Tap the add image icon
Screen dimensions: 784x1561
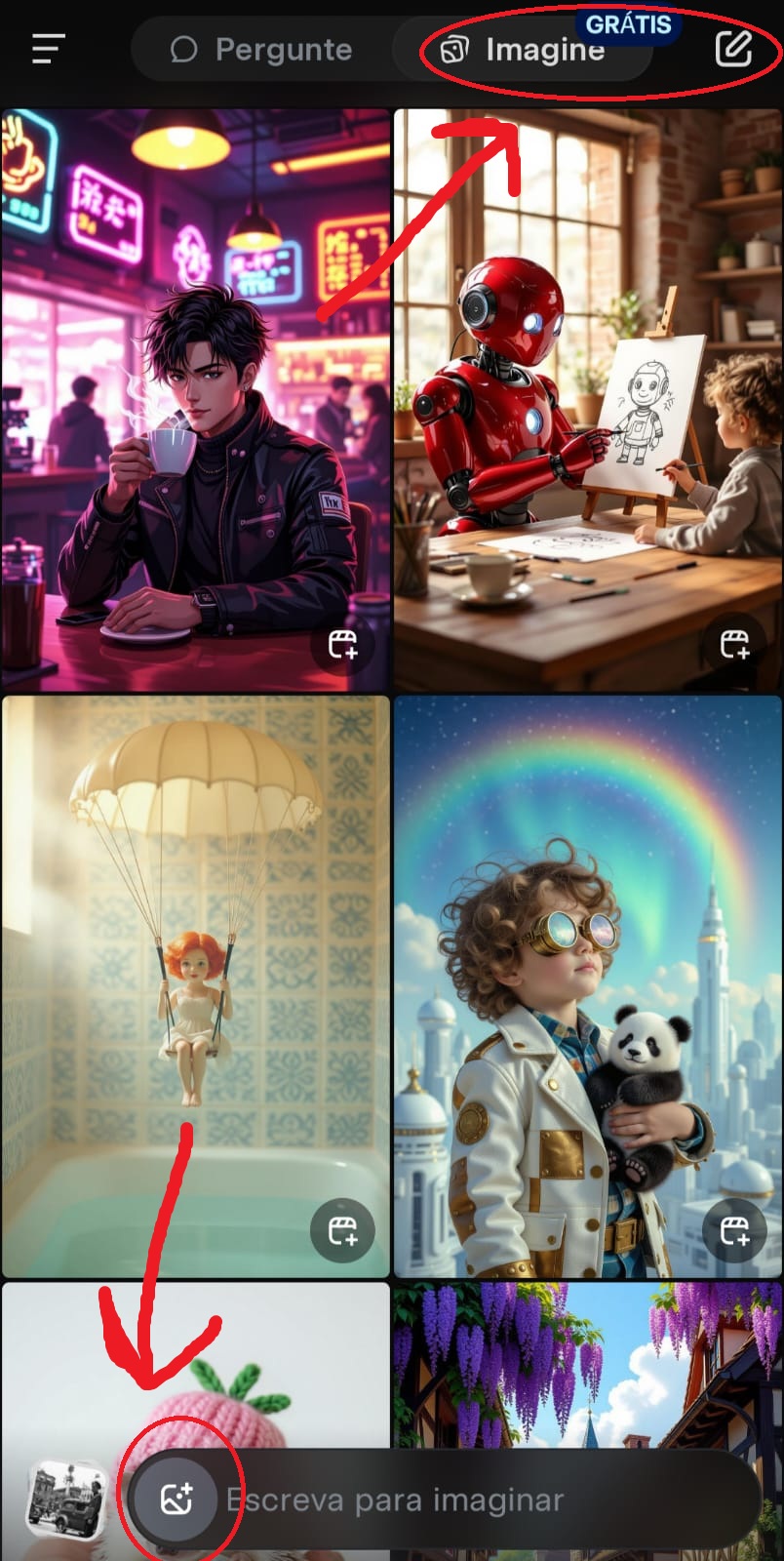(x=176, y=1499)
